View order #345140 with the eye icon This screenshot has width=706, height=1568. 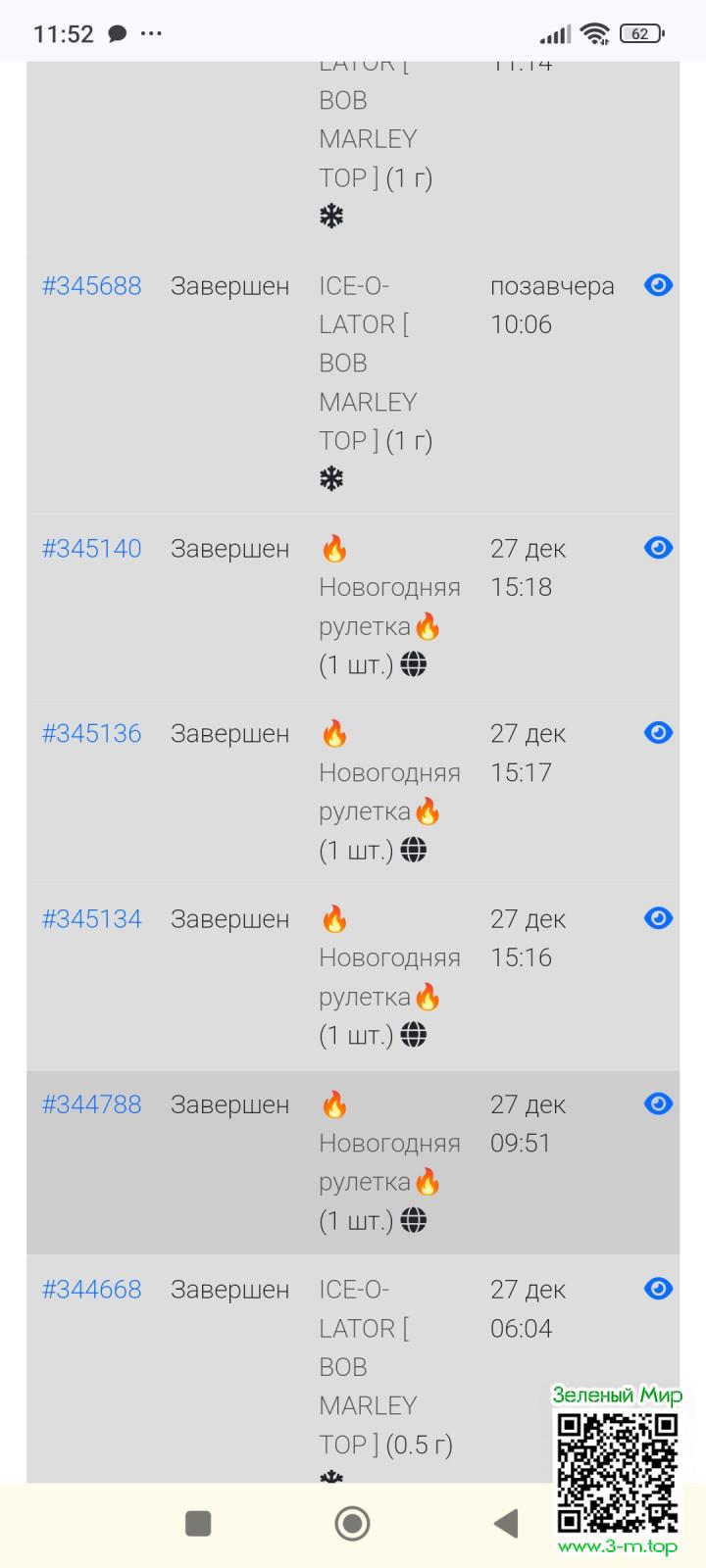click(x=658, y=548)
